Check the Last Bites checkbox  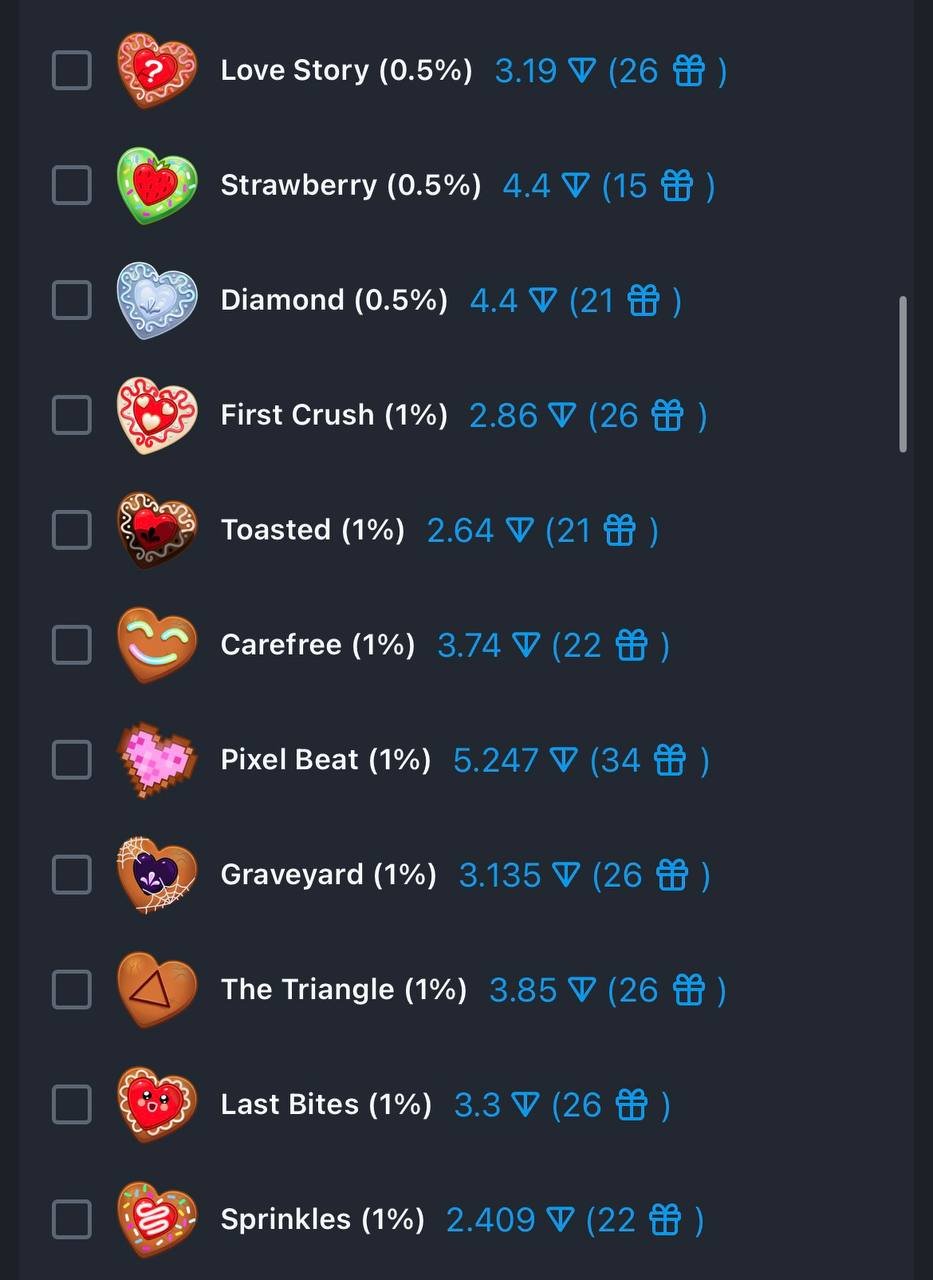(71, 1105)
